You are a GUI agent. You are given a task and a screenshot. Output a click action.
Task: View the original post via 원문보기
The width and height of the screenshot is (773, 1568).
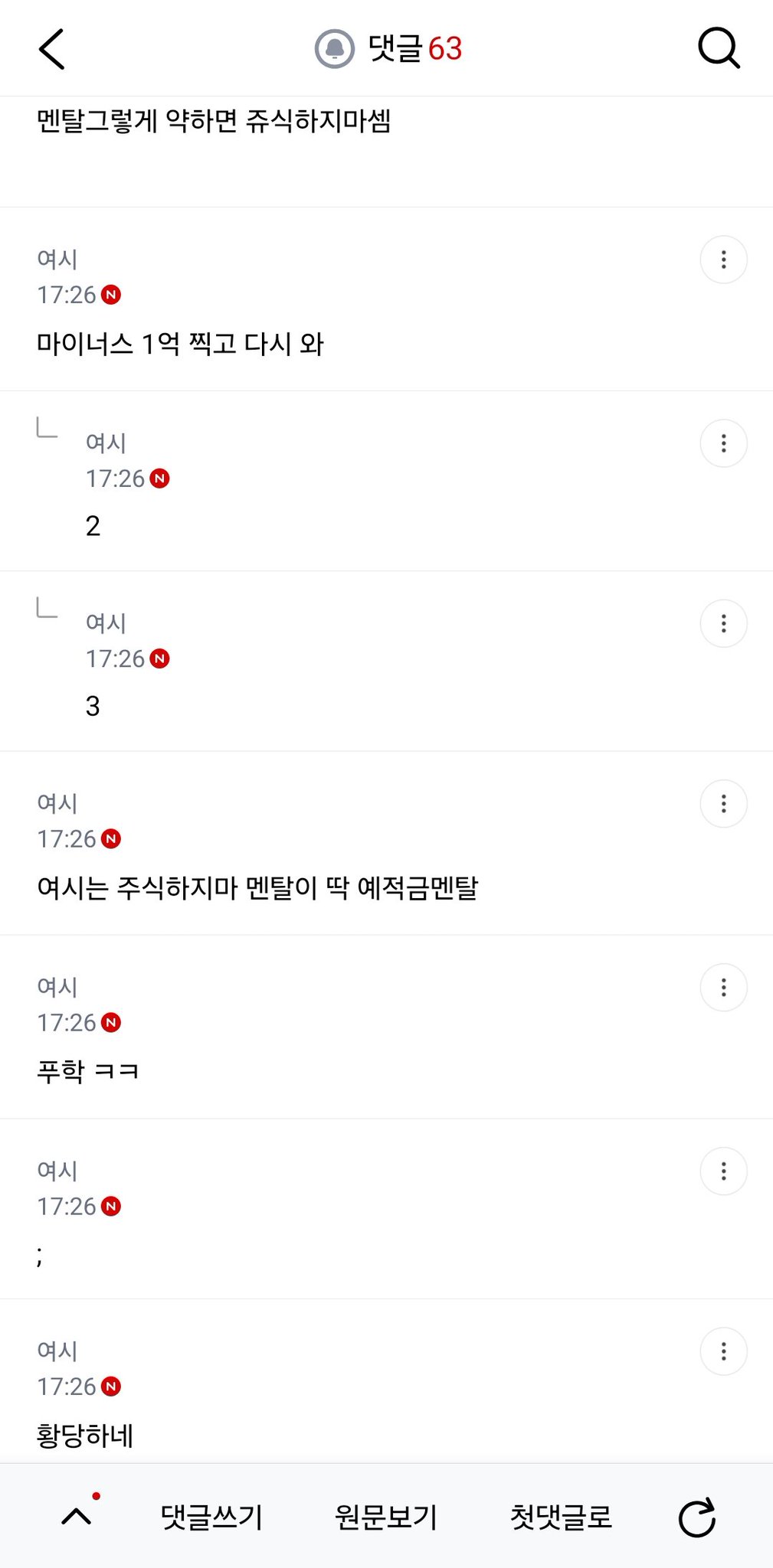tap(386, 1517)
